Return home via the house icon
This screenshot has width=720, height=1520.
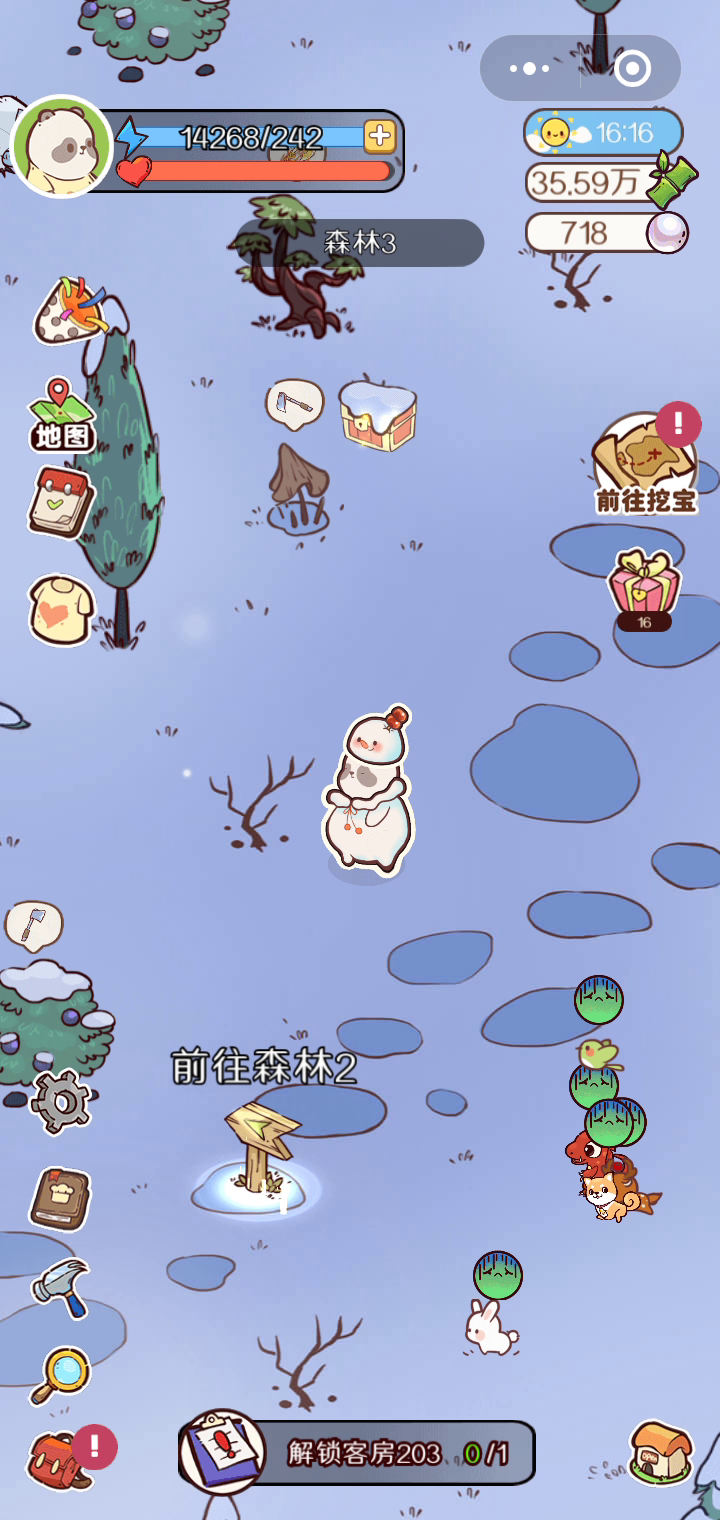coord(661,1453)
